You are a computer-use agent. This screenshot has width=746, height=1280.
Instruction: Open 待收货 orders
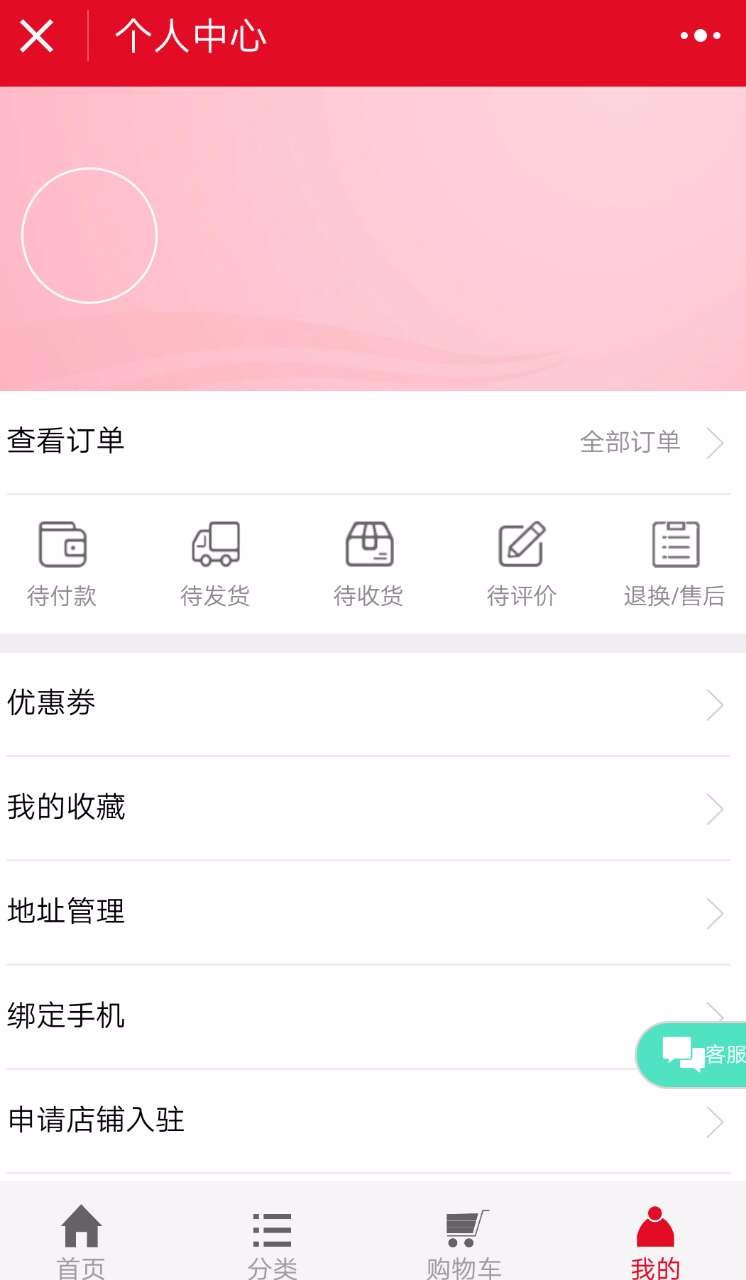point(369,565)
